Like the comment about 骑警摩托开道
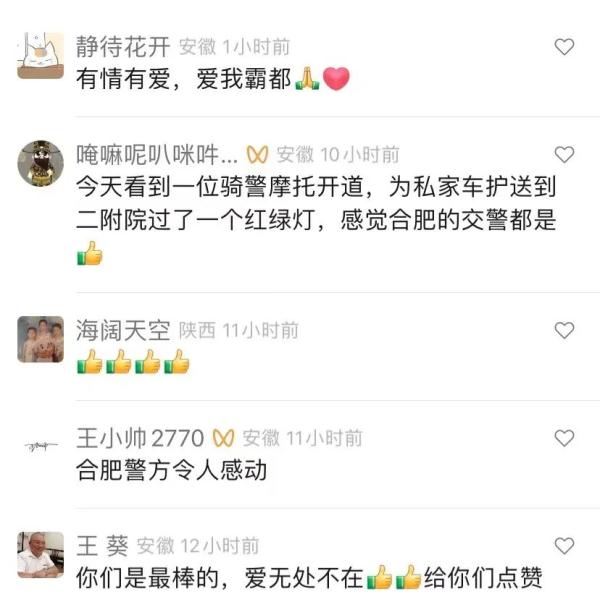The height and width of the screenshot is (615, 600). (x=565, y=154)
